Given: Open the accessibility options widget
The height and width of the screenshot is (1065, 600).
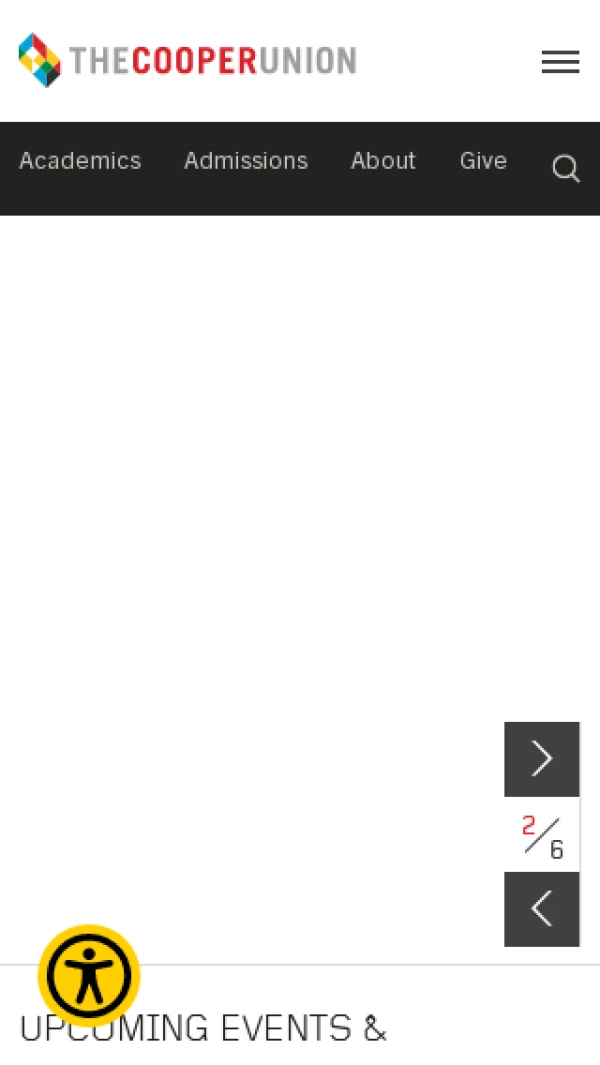Looking at the screenshot, I should [x=89, y=976].
